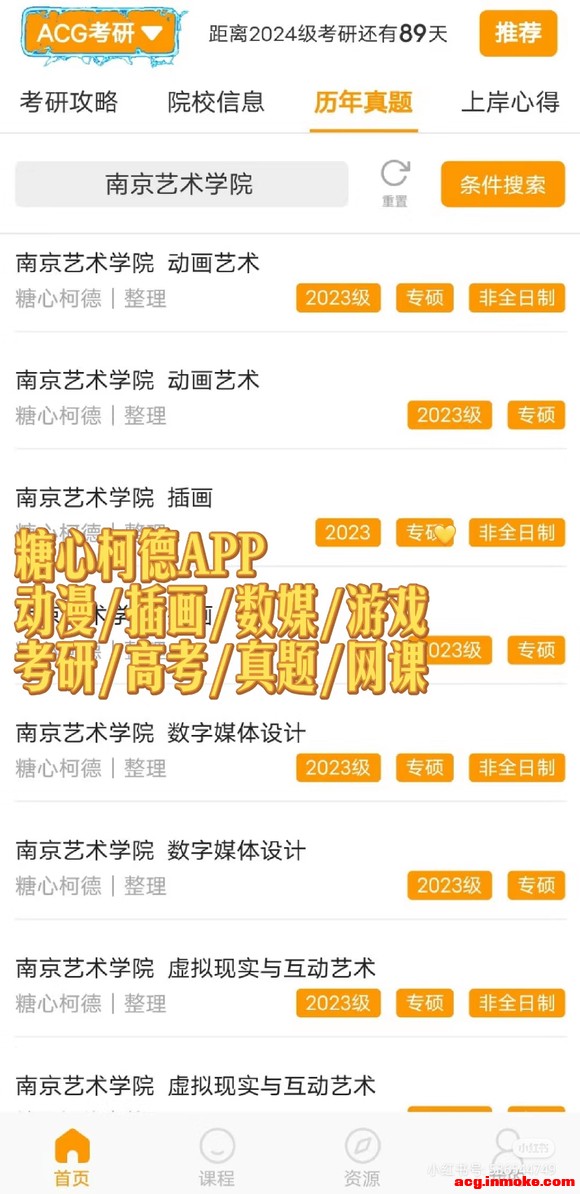Switch to the 考研攻略 tab
580x1194 pixels.
69,101
